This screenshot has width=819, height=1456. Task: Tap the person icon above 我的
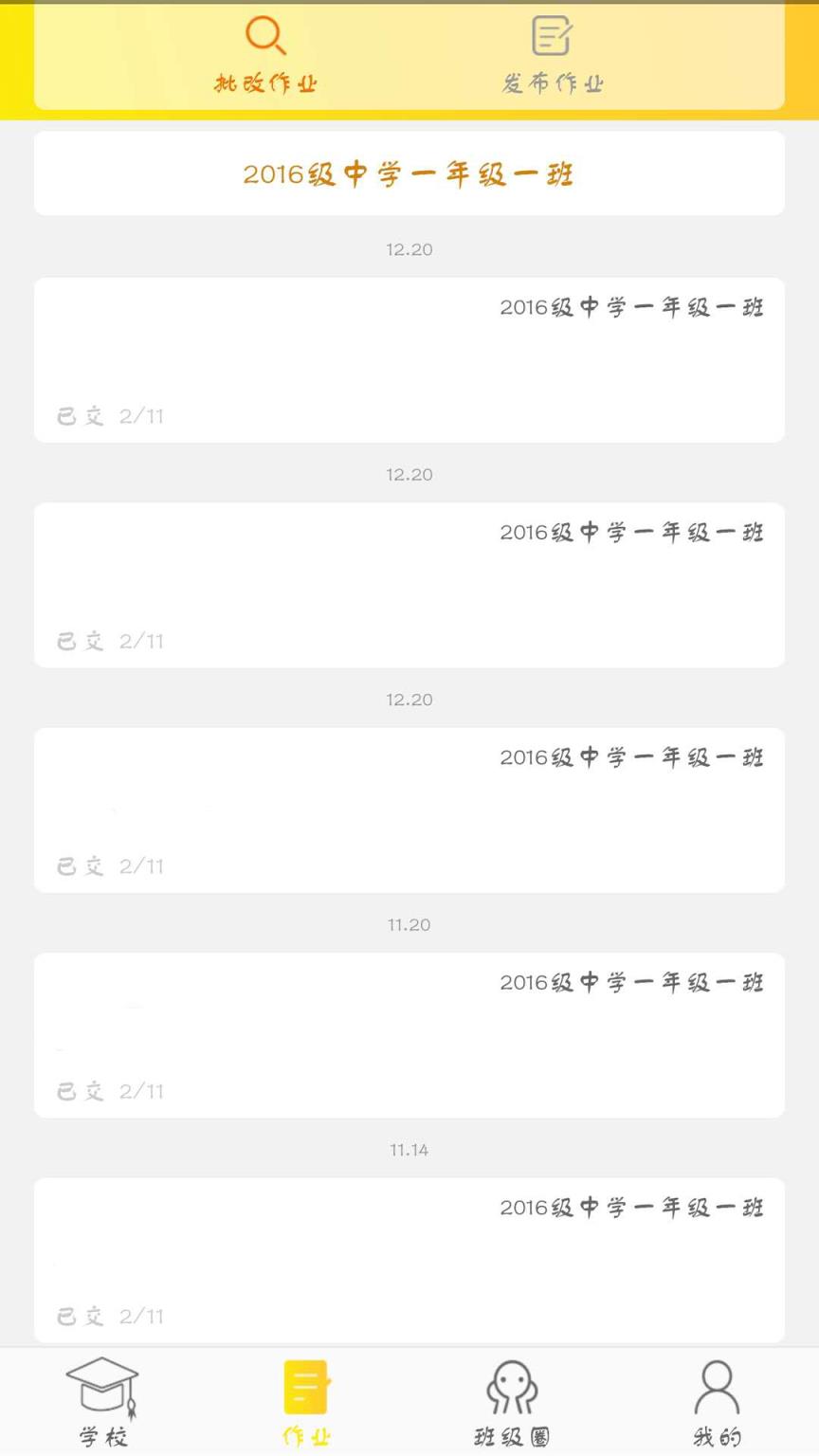click(x=716, y=1387)
